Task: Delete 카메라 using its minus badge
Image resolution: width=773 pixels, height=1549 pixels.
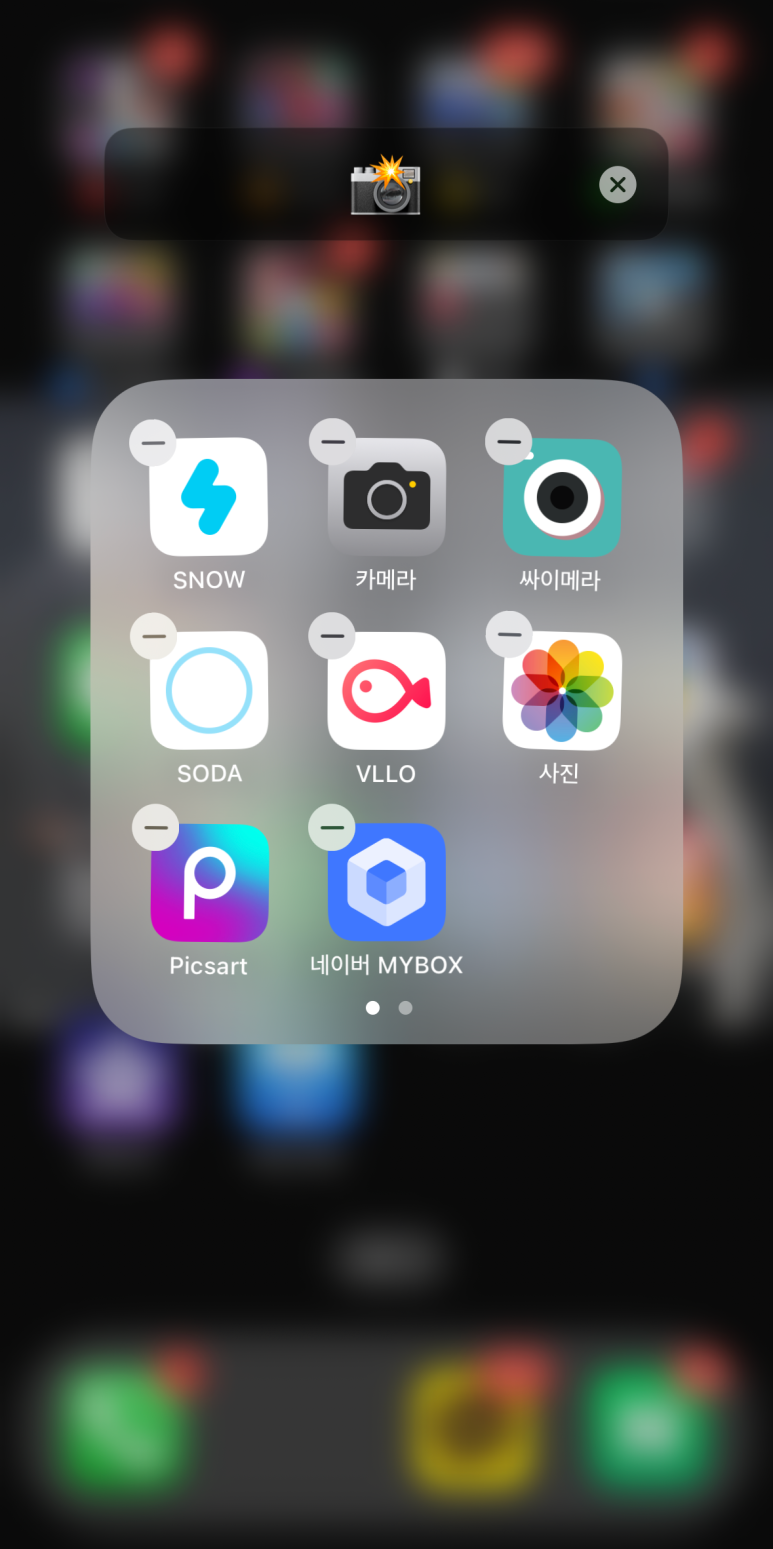Action: coord(332,441)
